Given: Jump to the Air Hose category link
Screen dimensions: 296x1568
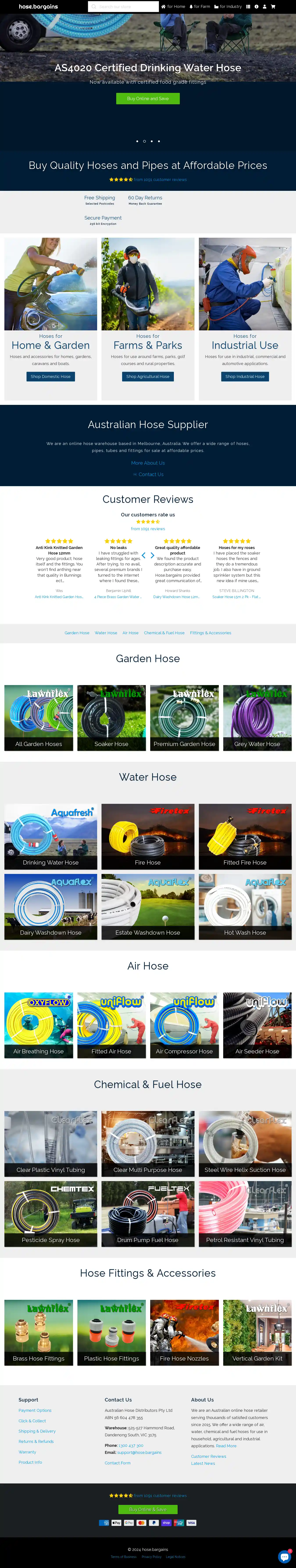Looking at the screenshot, I should [x=130, y=633].
